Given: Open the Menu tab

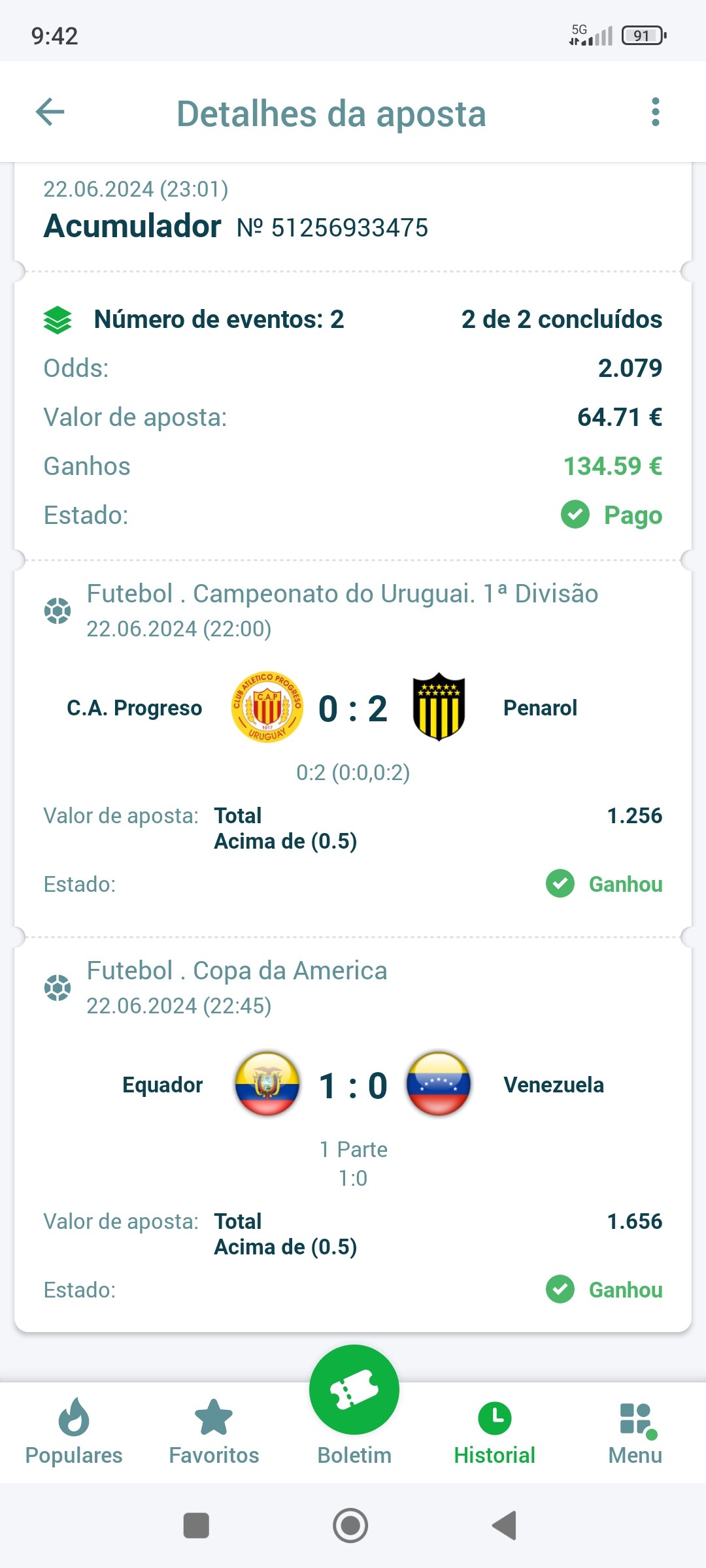Looking at the screenshot, I should (635, 1432).
